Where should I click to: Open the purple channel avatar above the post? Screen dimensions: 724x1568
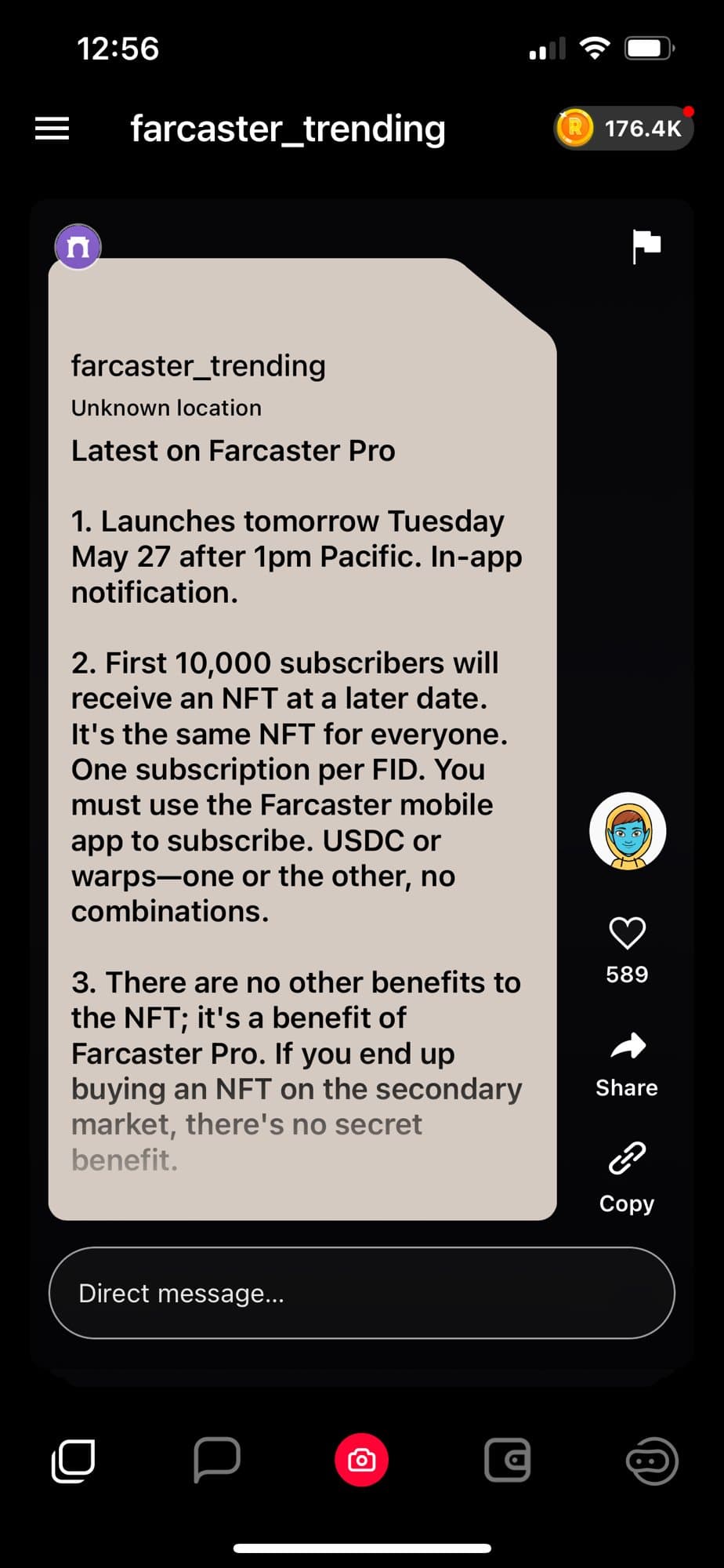(78, 247)
